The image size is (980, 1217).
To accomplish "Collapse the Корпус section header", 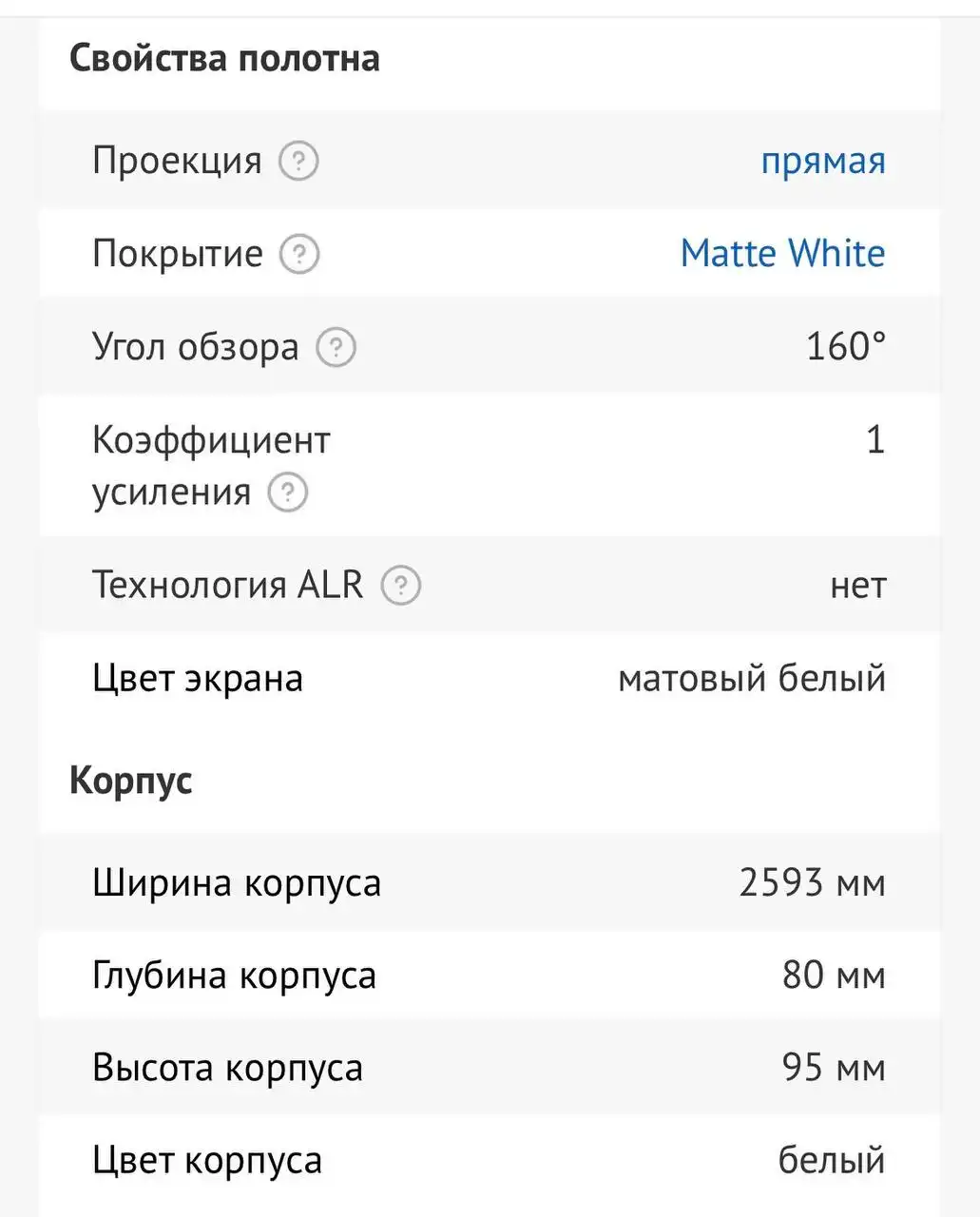I will [x=130, y=782].
